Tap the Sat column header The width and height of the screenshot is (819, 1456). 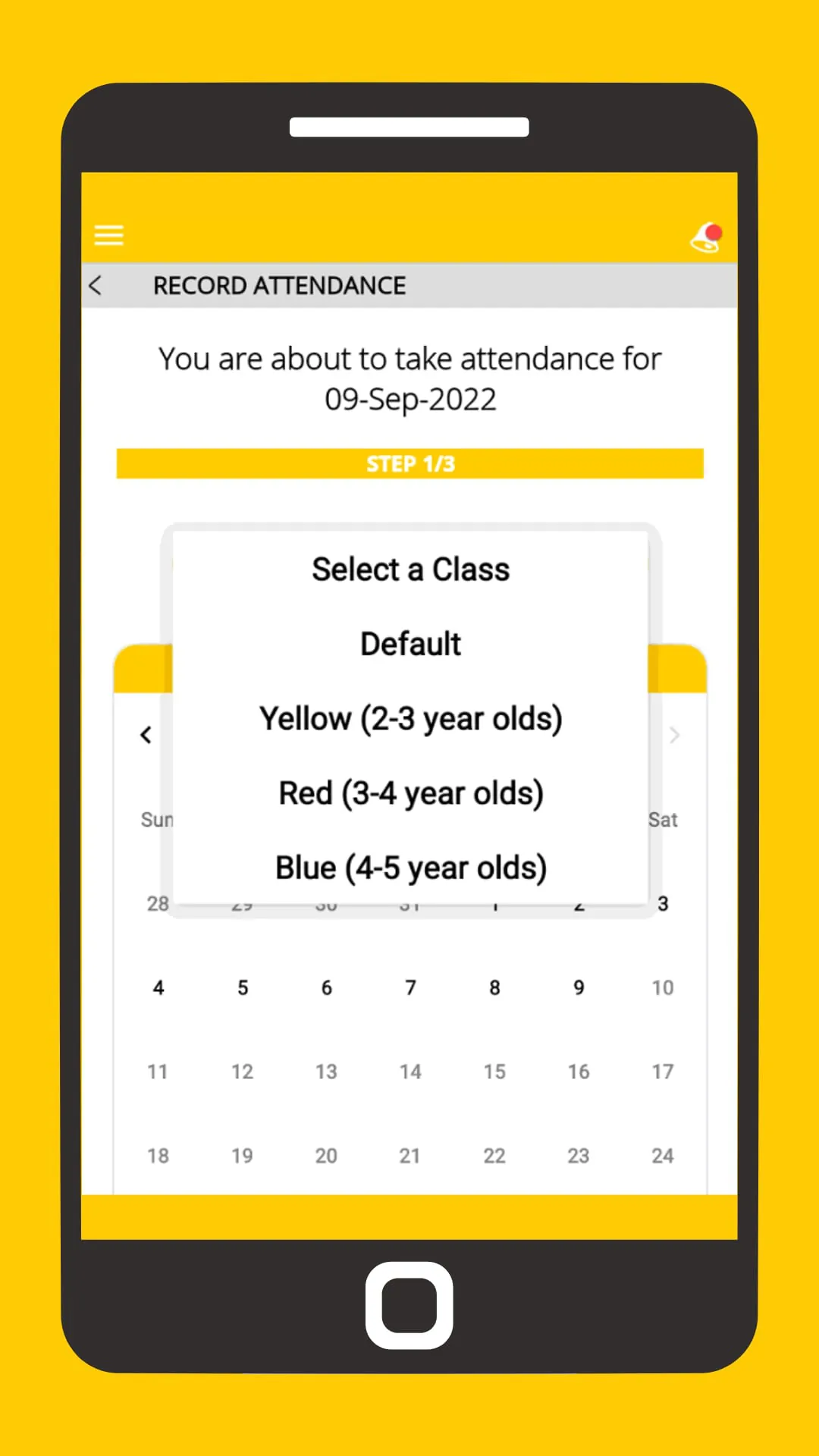662,819
